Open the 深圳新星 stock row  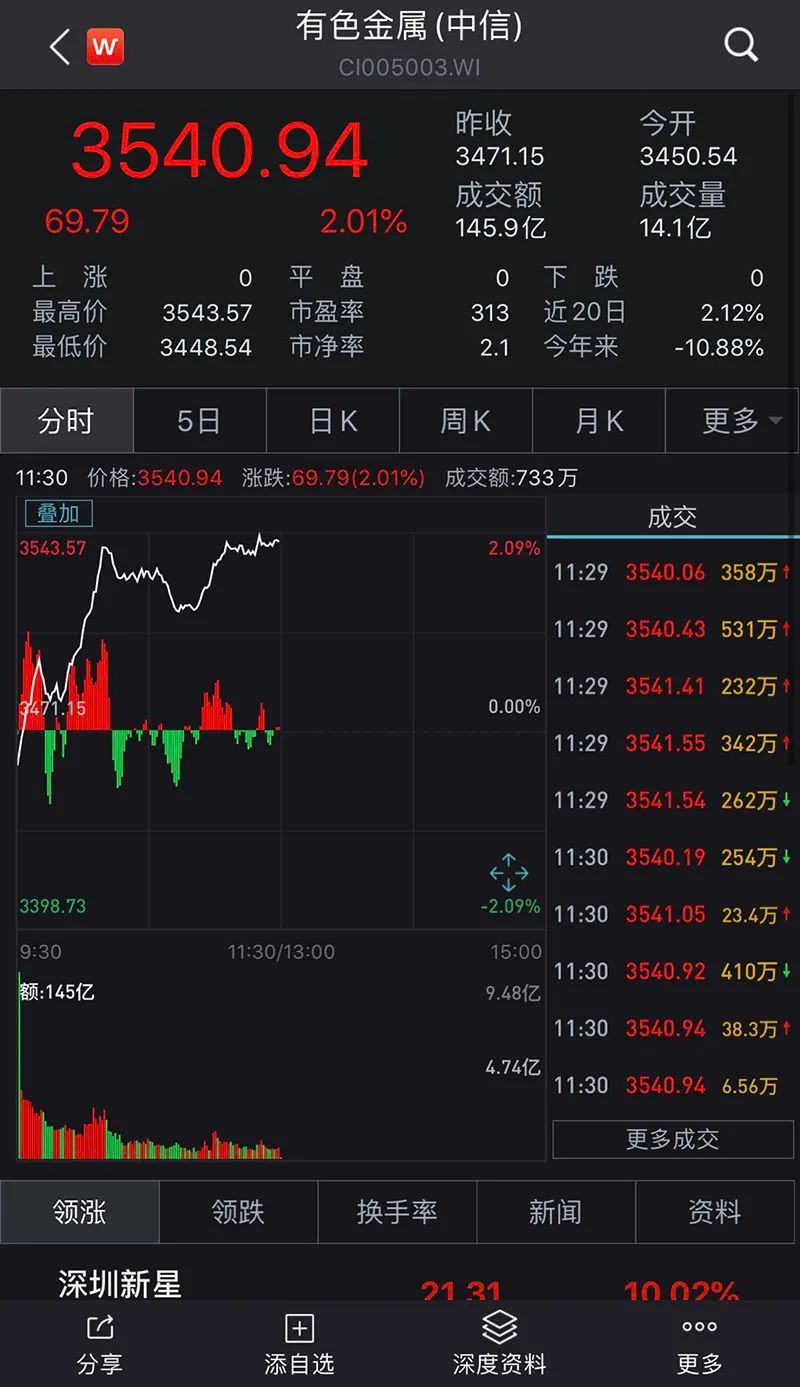pos(120,1285)
